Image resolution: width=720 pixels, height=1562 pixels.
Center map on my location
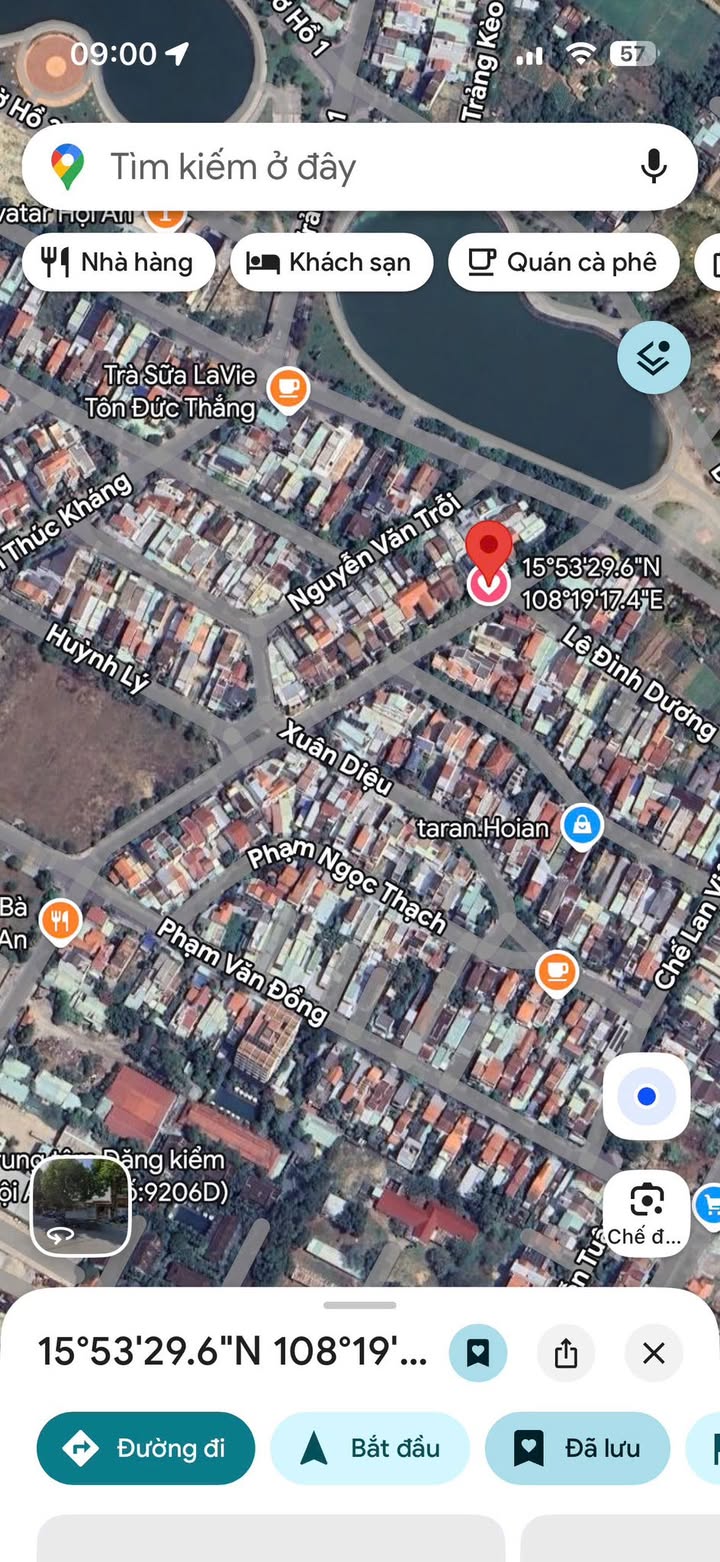[646, 1097]
